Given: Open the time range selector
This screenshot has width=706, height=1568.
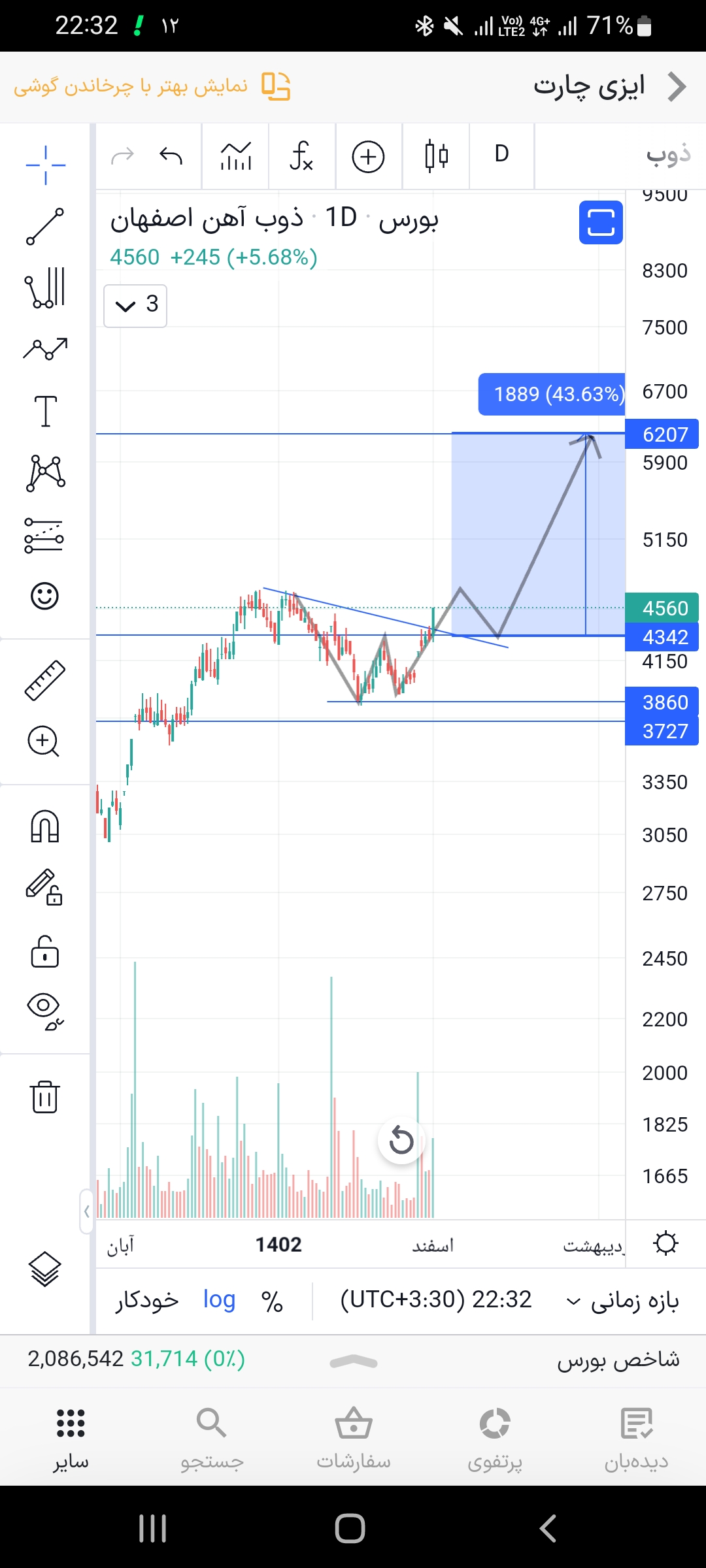Looking at the screenshot, I should [622, 1300].
